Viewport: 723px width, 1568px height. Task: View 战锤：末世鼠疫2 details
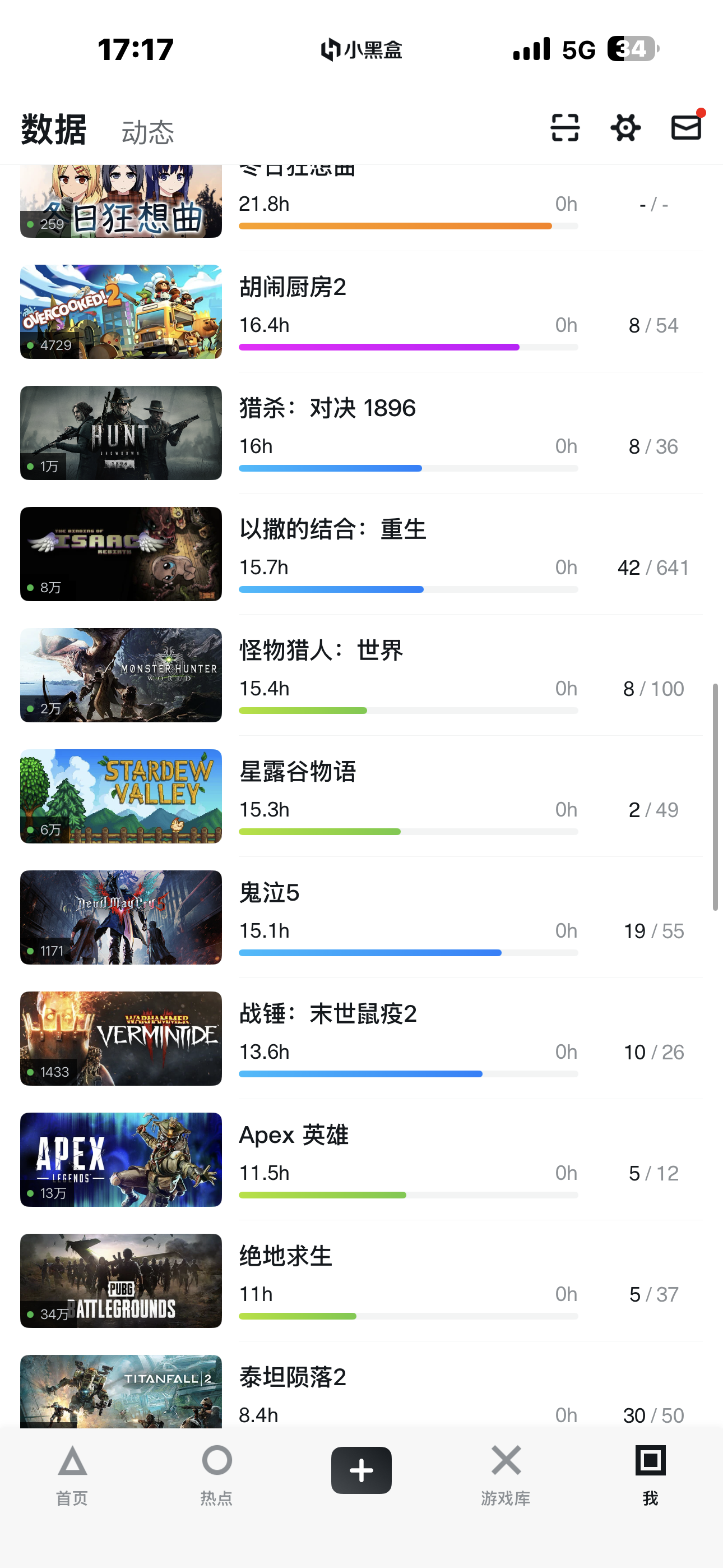[361, 1039]
